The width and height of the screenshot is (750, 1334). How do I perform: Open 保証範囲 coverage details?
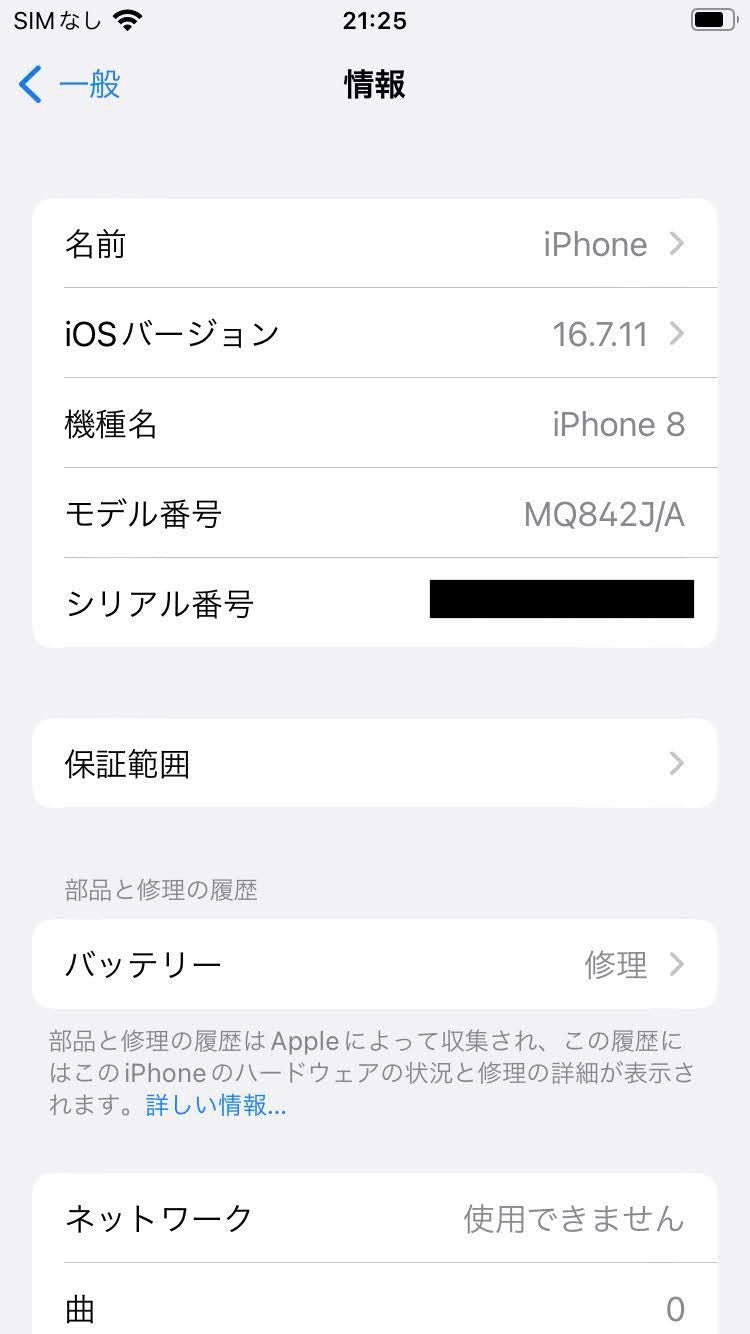[x=375, y=764]
